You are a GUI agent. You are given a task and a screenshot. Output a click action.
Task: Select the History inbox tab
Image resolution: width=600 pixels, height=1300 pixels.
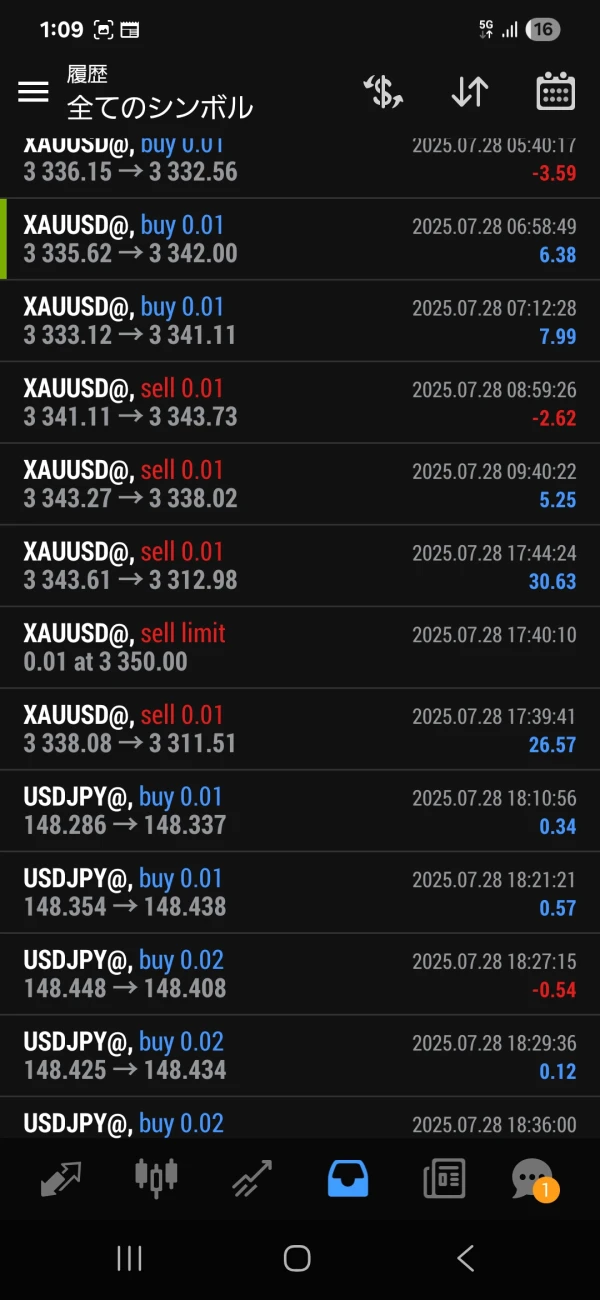[348, 1179]
